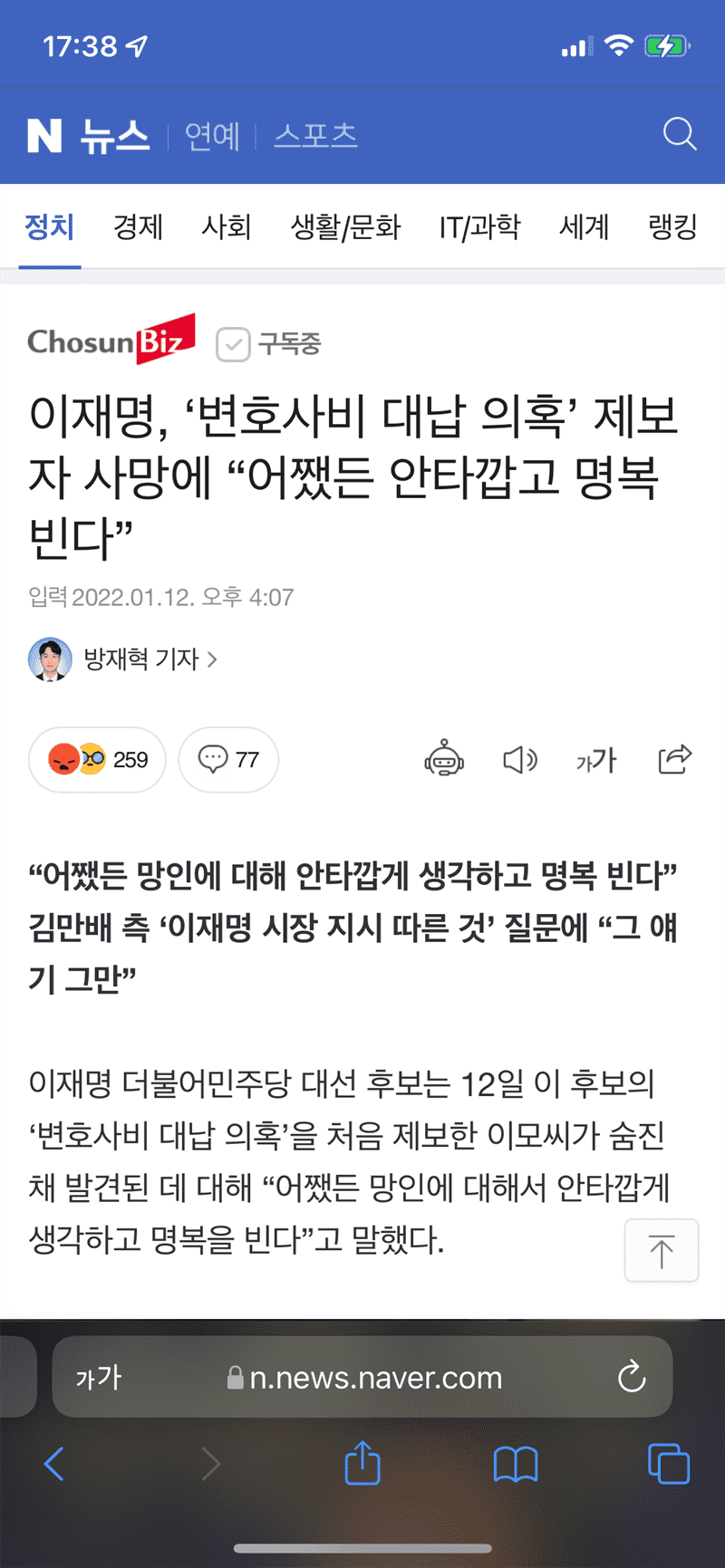
Task: Open the IT/과학 tab
Action: click(x=479, y=226)
